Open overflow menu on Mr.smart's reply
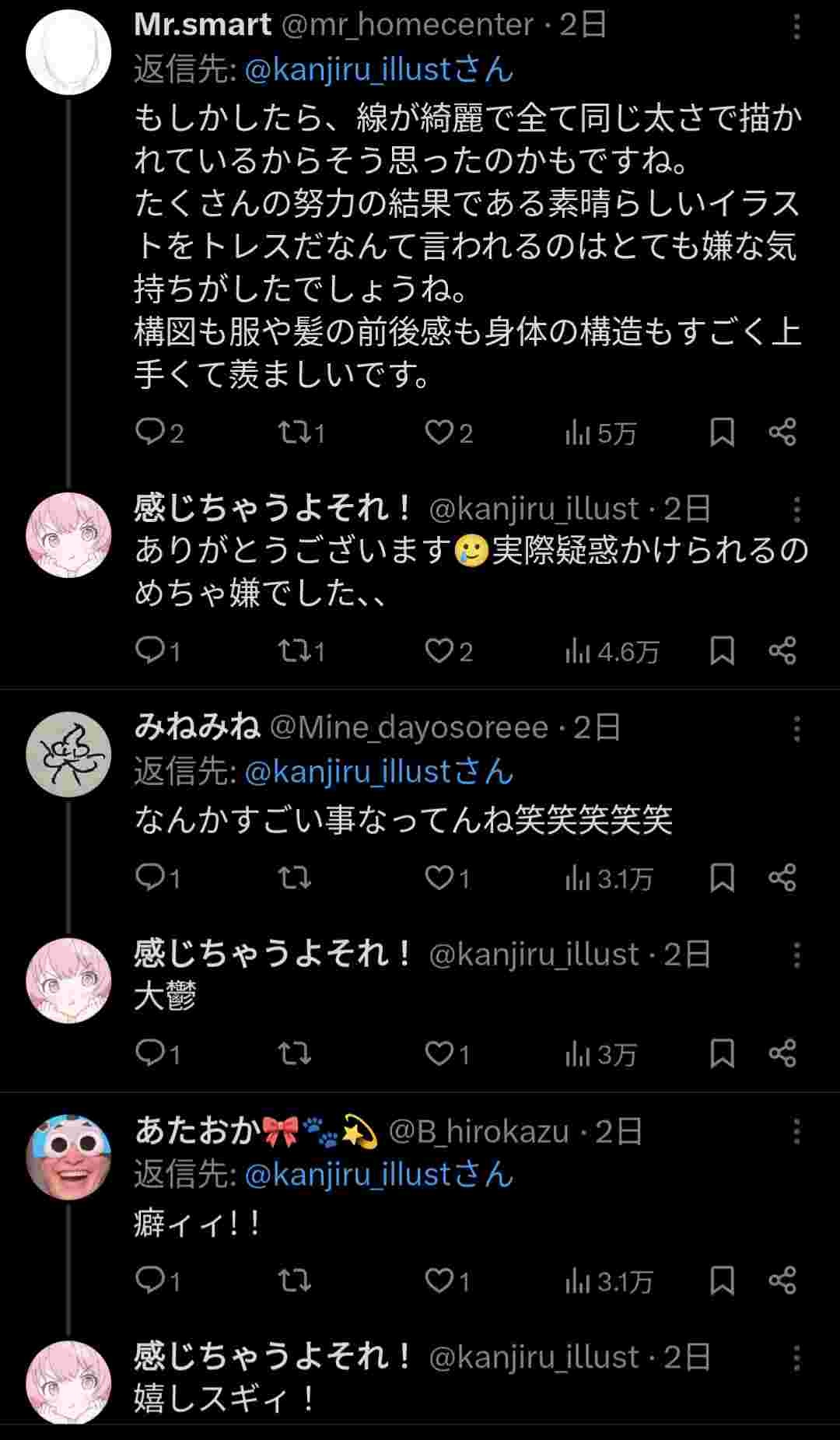 (796, 27)
